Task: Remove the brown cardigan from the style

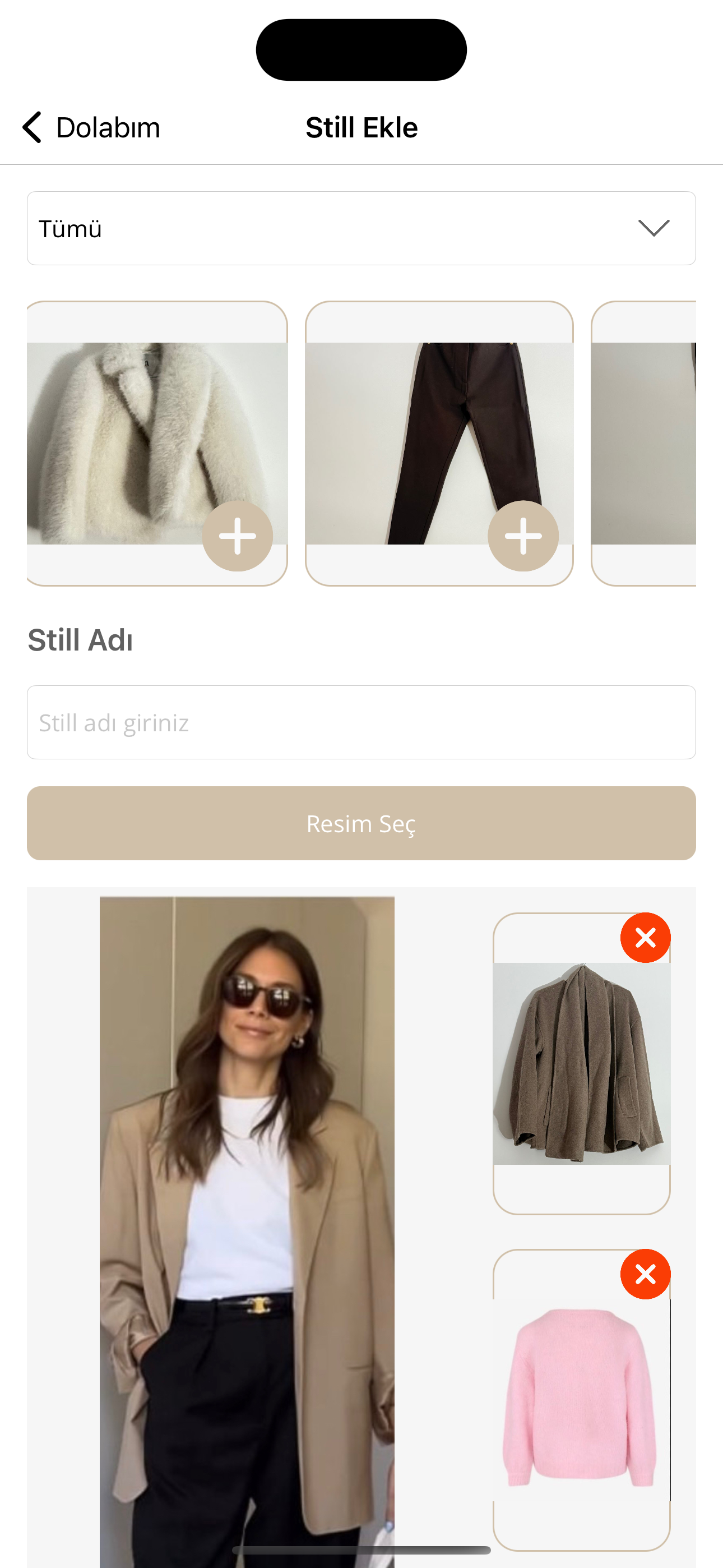Action: (x=645, y=938)
